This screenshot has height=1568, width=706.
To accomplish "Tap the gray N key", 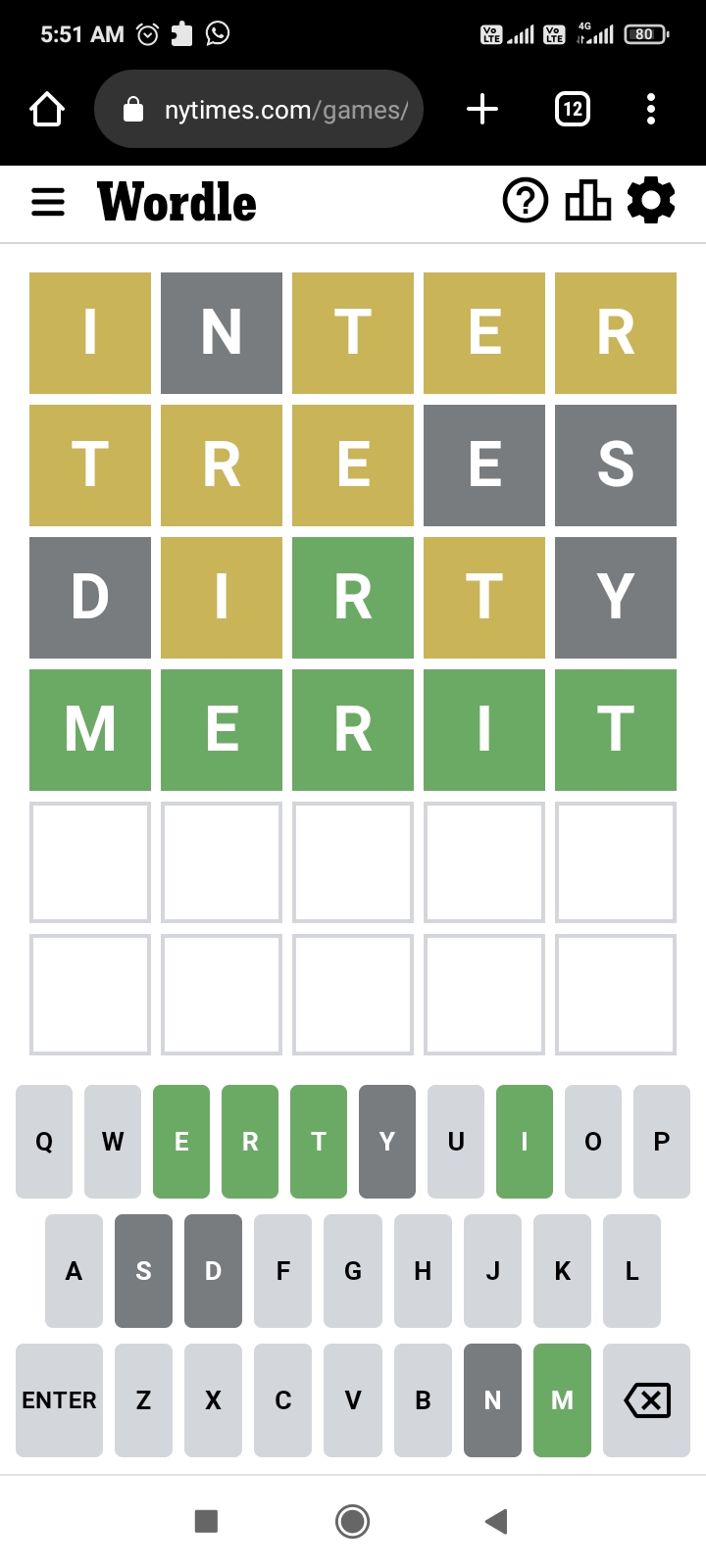I will click(492, 1400).
